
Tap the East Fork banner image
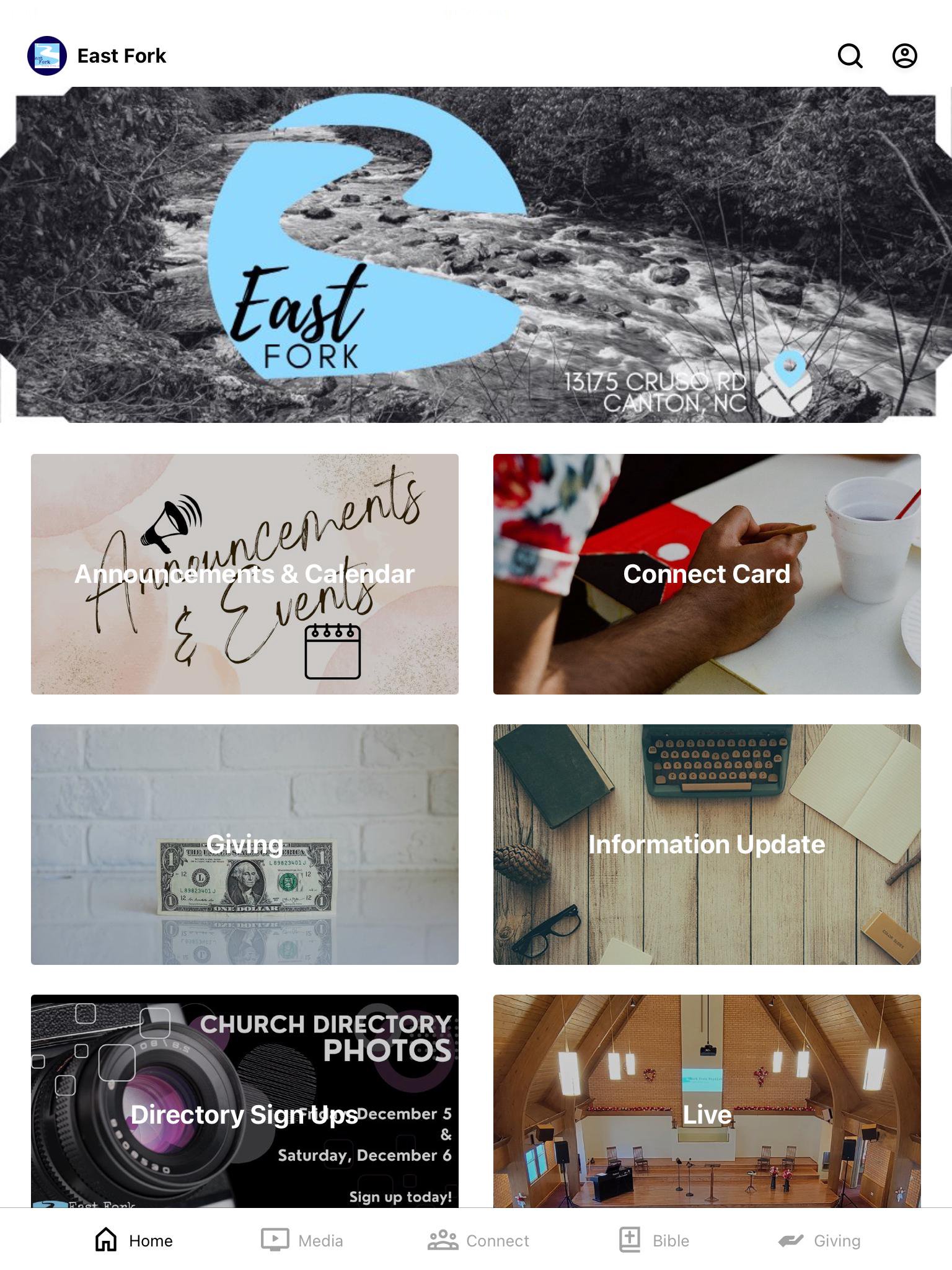(x=476, y=254)
